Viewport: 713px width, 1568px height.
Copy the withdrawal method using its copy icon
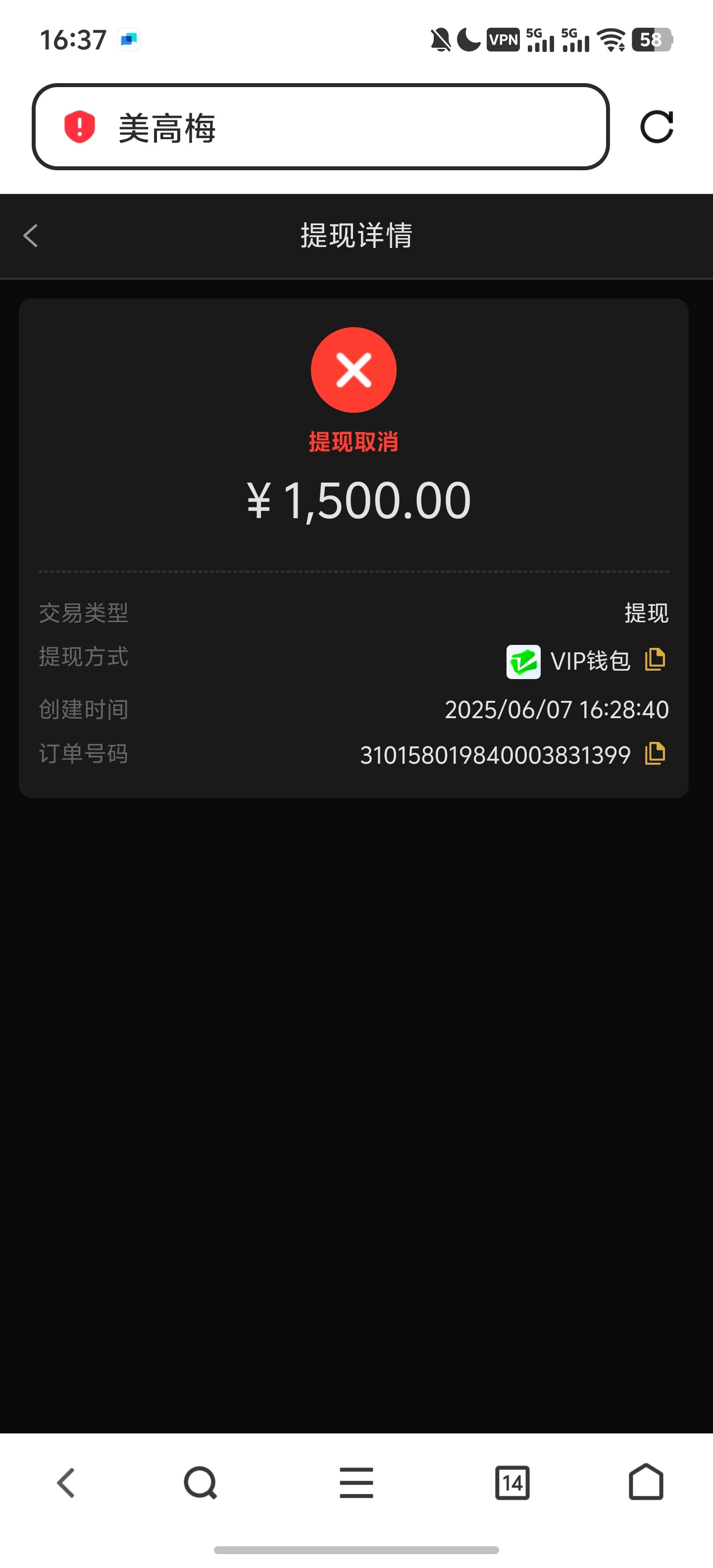tap(655, 659)
